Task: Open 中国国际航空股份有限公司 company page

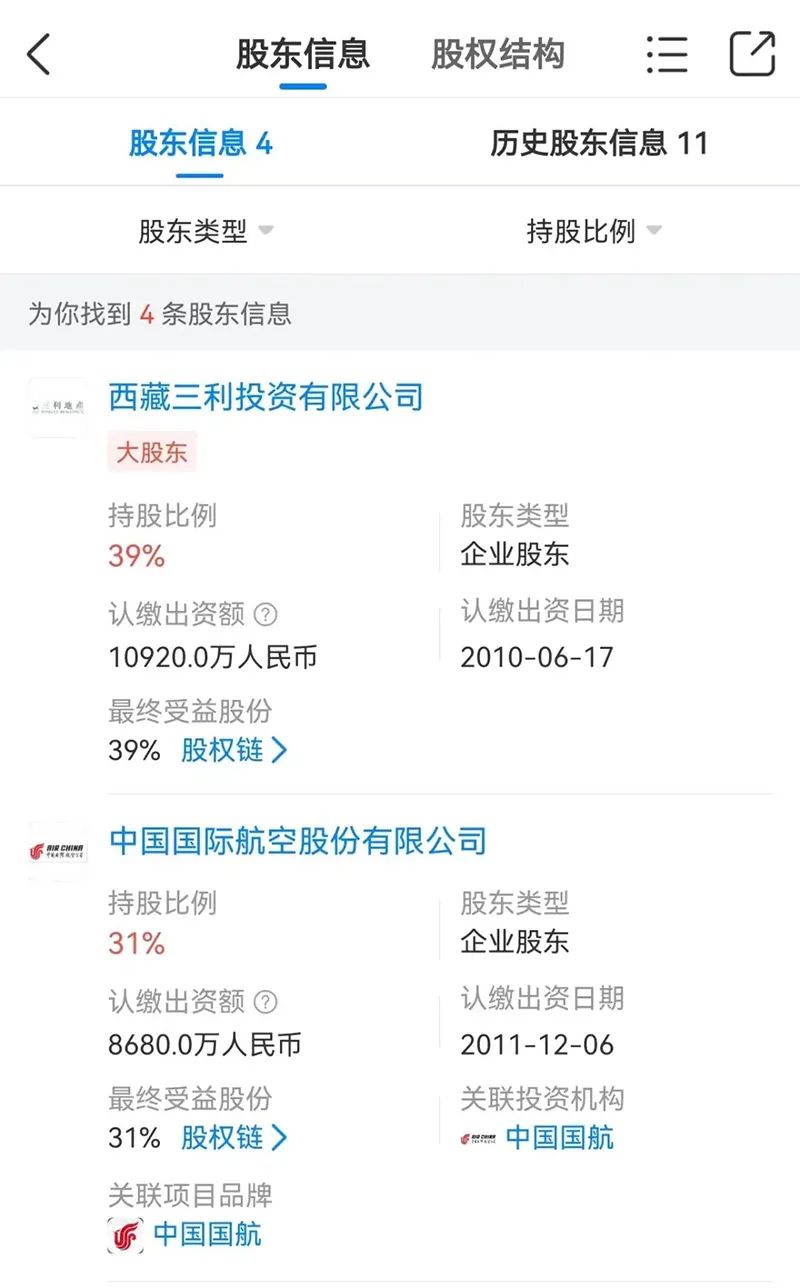Action: click(x=297, y=840)
